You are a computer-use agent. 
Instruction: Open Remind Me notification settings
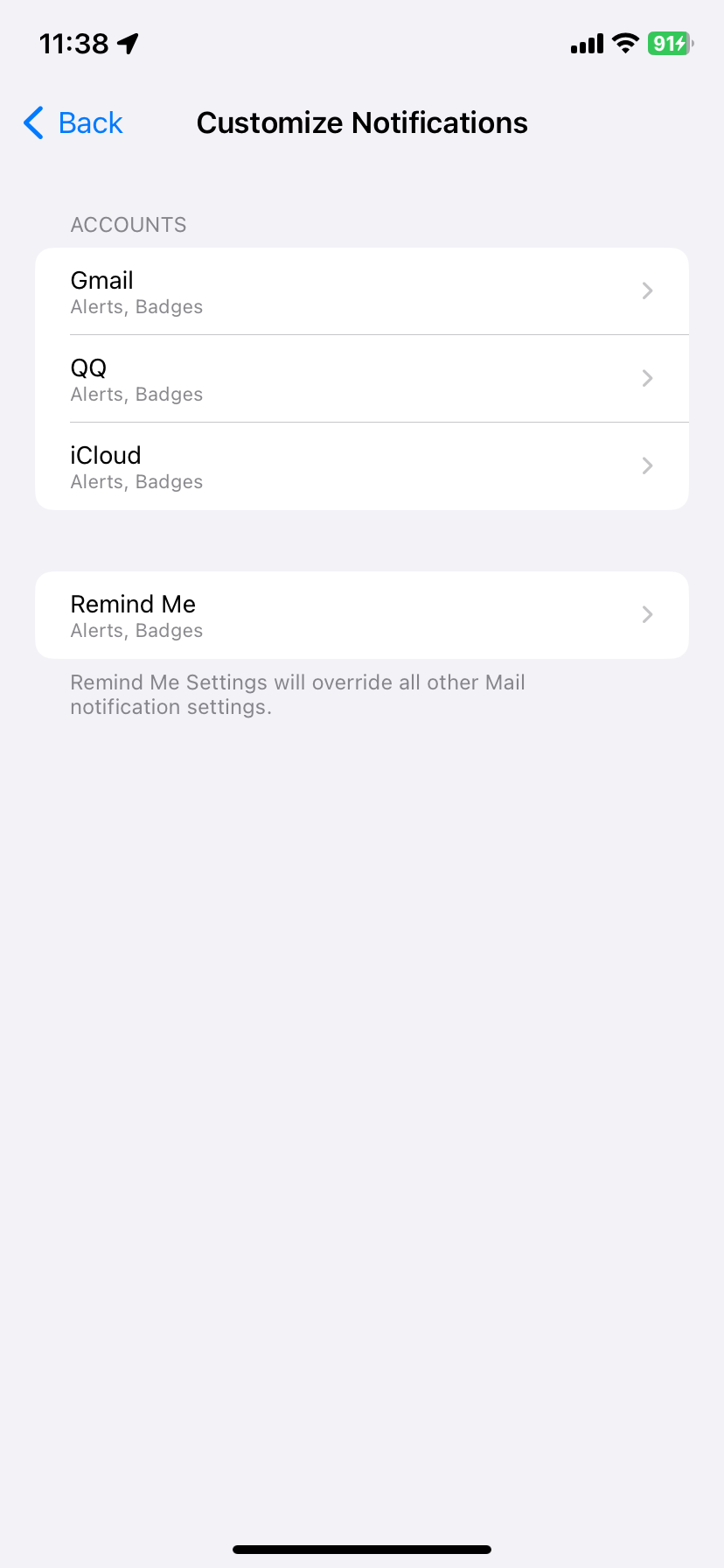pyautogui.click(x=362, y=615)
